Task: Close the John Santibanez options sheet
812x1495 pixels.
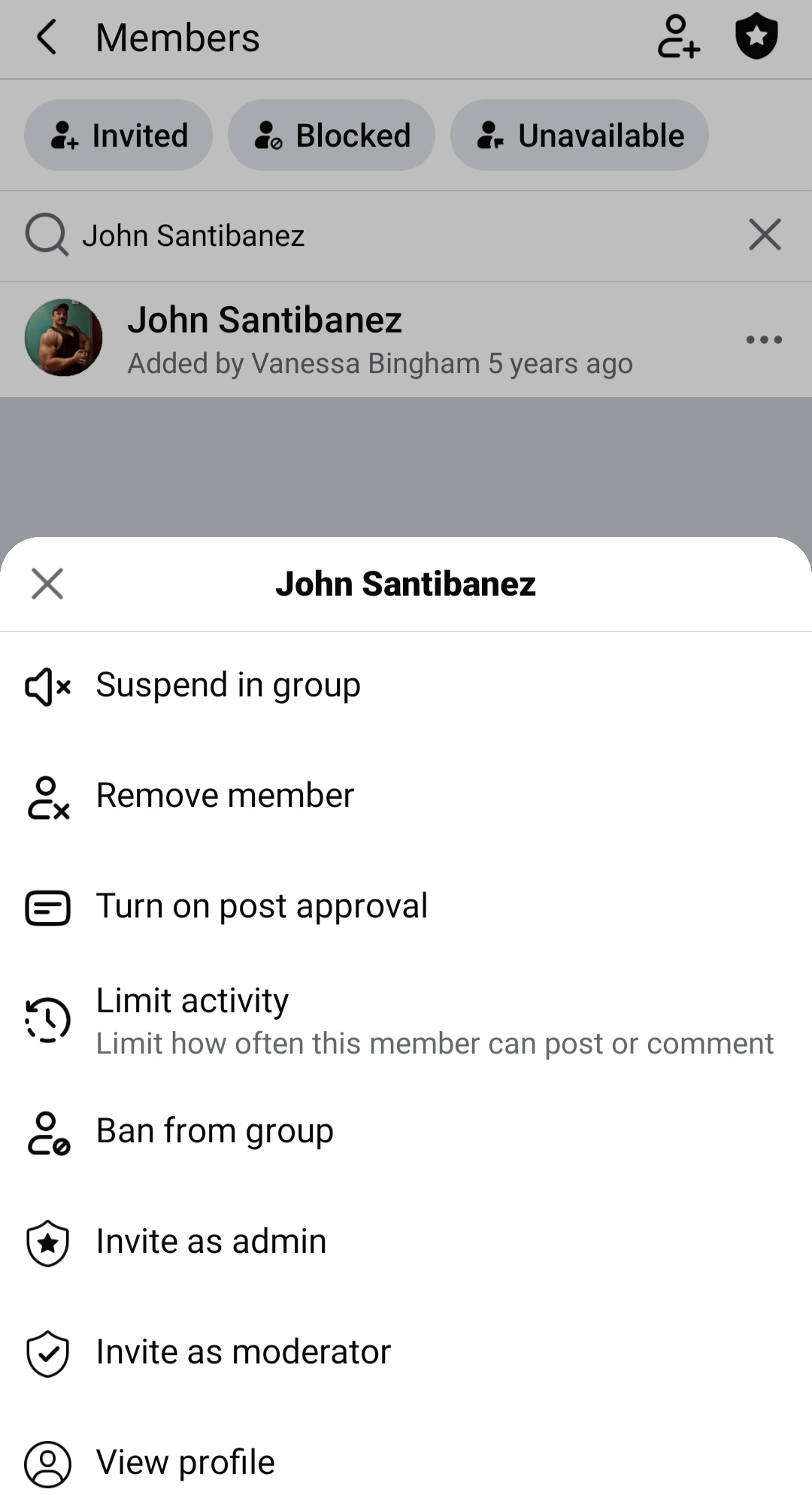Action: (x=47, y=584)
